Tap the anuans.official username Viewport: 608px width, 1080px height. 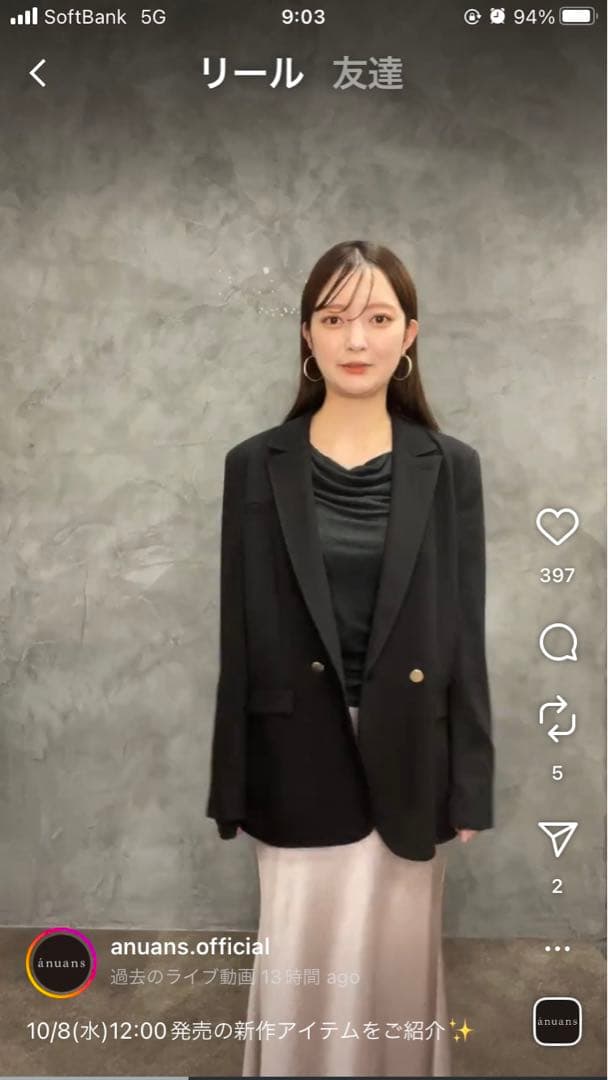click(x=190, y=946)
